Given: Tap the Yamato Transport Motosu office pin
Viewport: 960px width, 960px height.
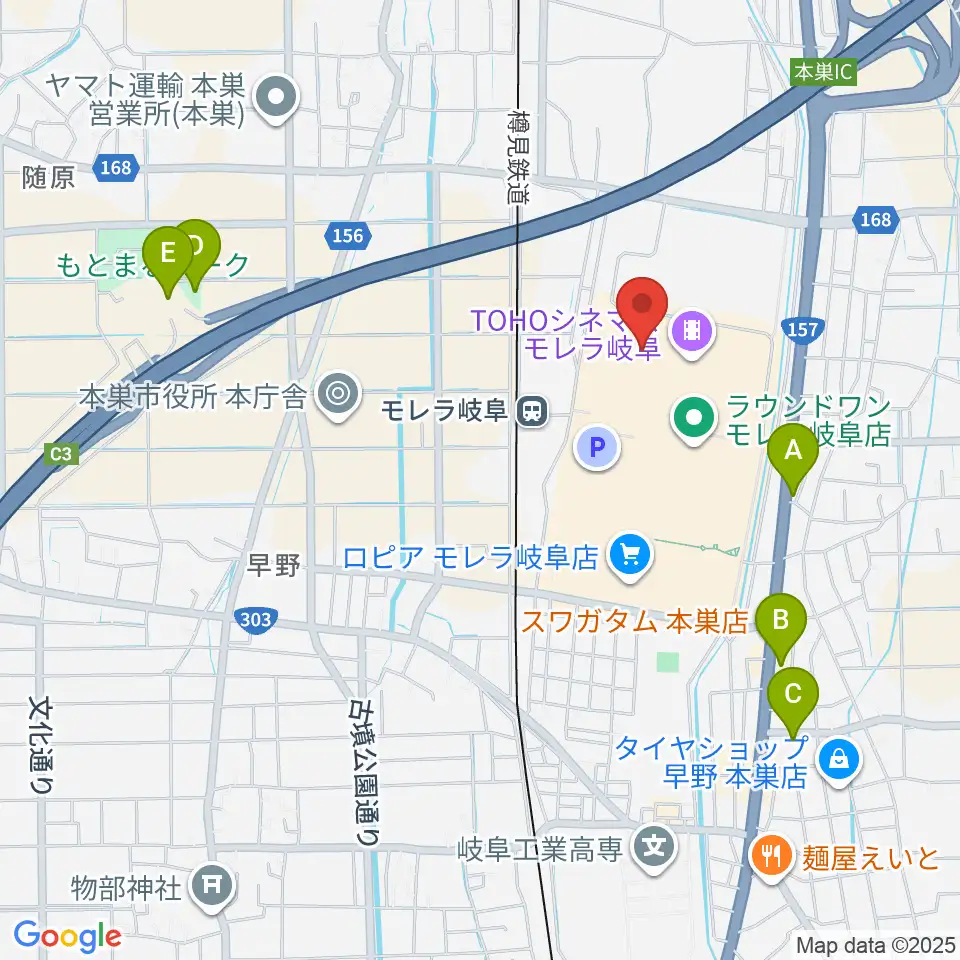Looking at the screenshot, I should (276, 99).
